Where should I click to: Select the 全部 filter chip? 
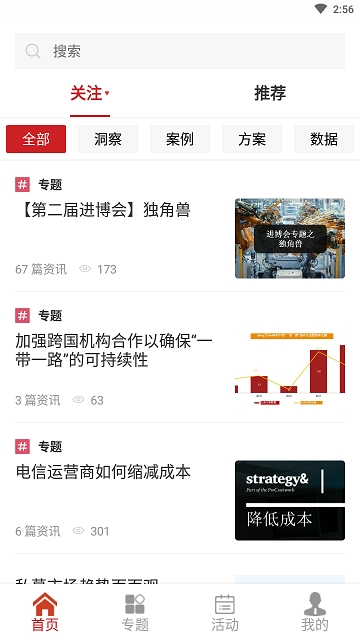[36, 139]
